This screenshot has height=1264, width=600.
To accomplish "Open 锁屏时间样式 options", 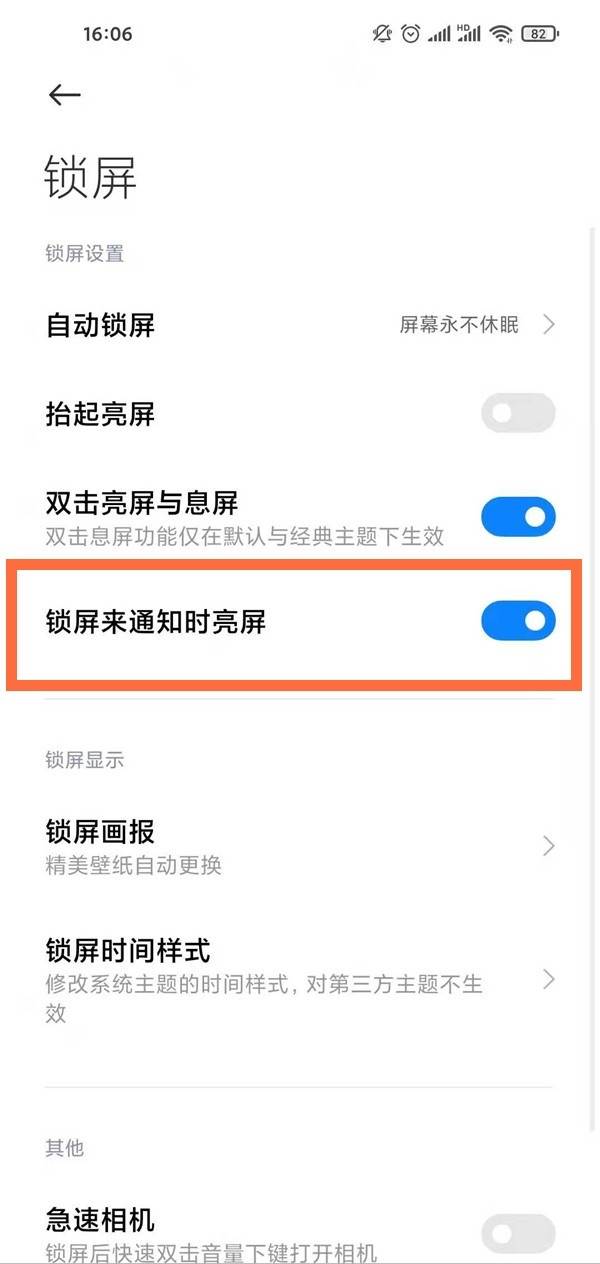I will point(300,979).
